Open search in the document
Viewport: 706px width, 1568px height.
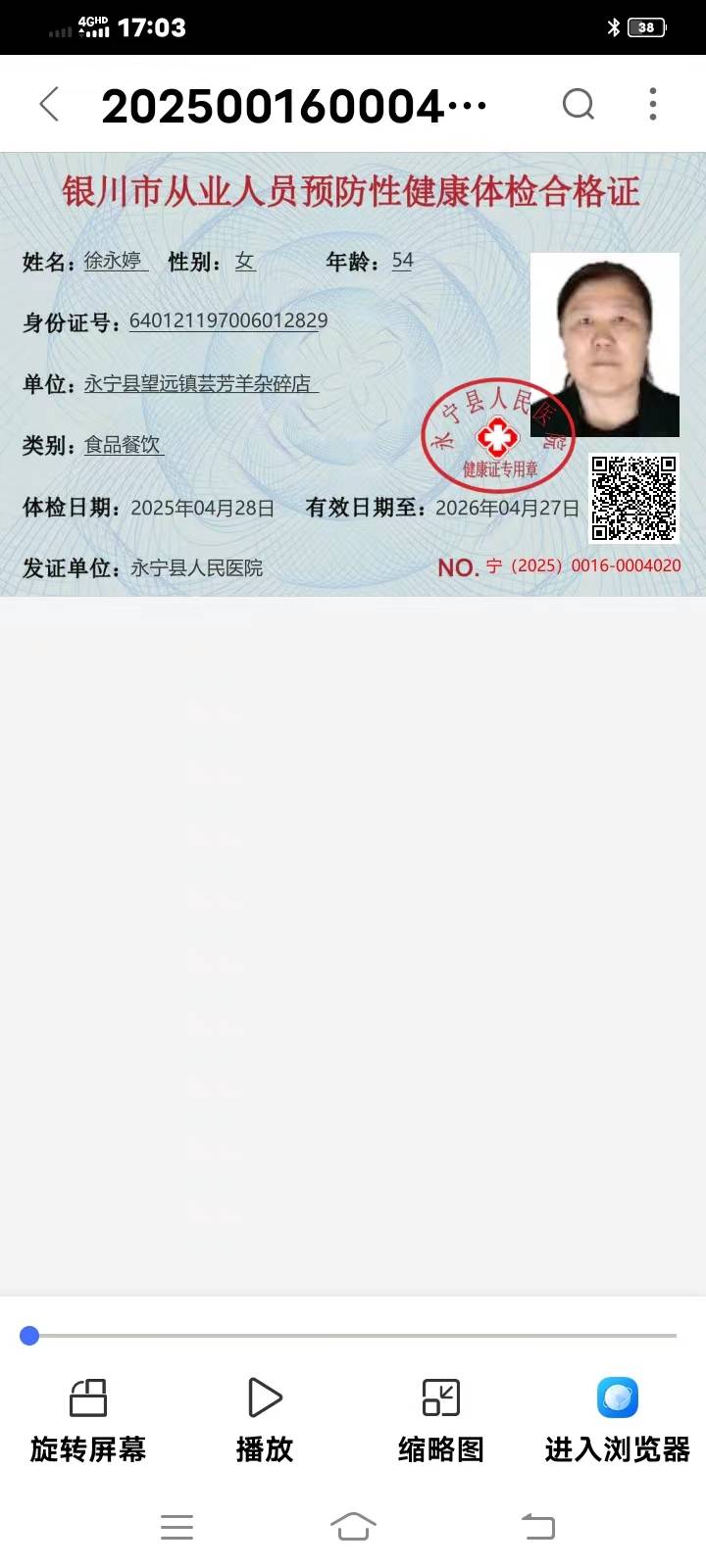[x=578, y=104]
